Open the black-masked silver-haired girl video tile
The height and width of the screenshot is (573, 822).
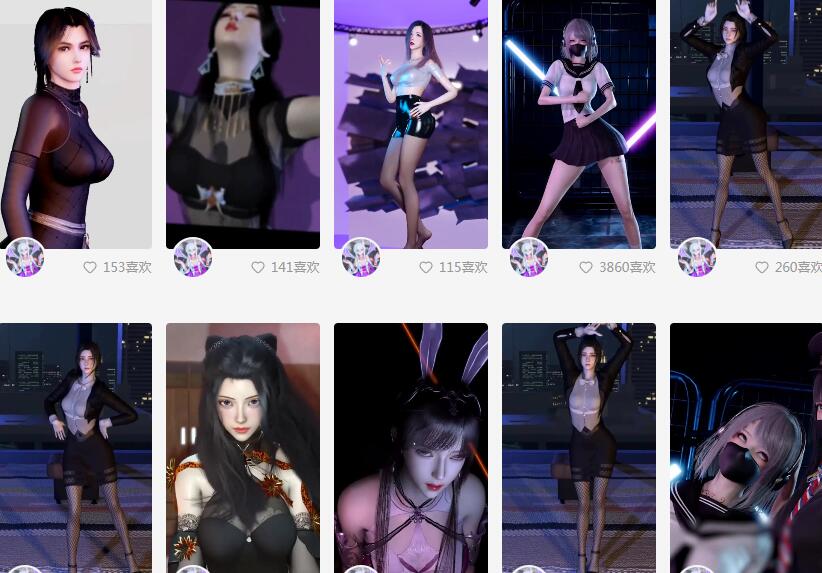click(x=746, y=445)
